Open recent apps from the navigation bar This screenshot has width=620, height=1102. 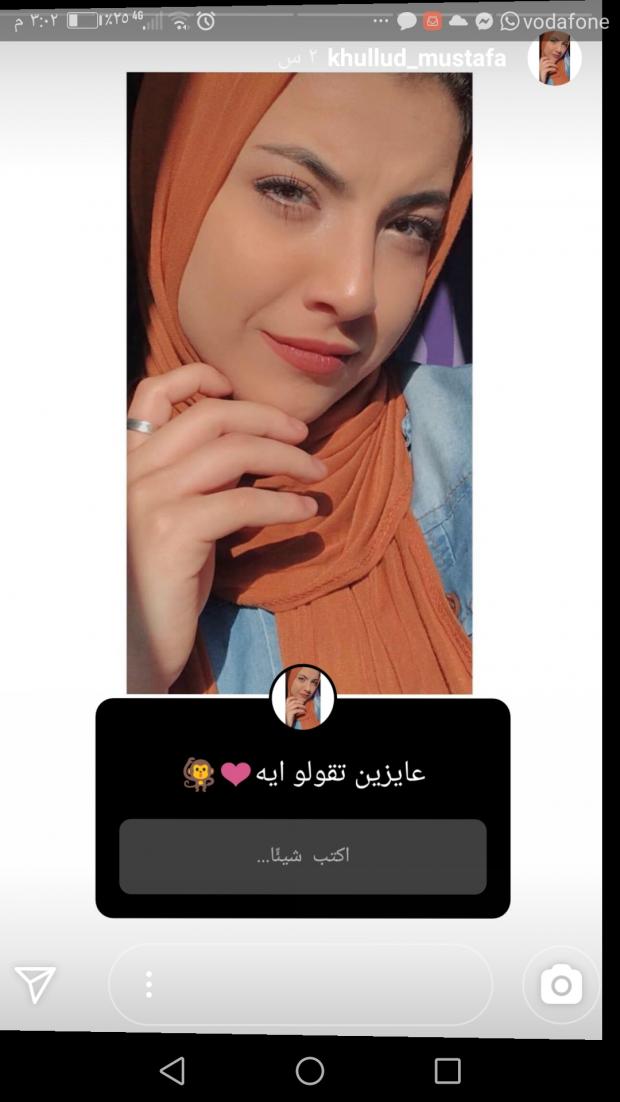tap(447, 1071)
